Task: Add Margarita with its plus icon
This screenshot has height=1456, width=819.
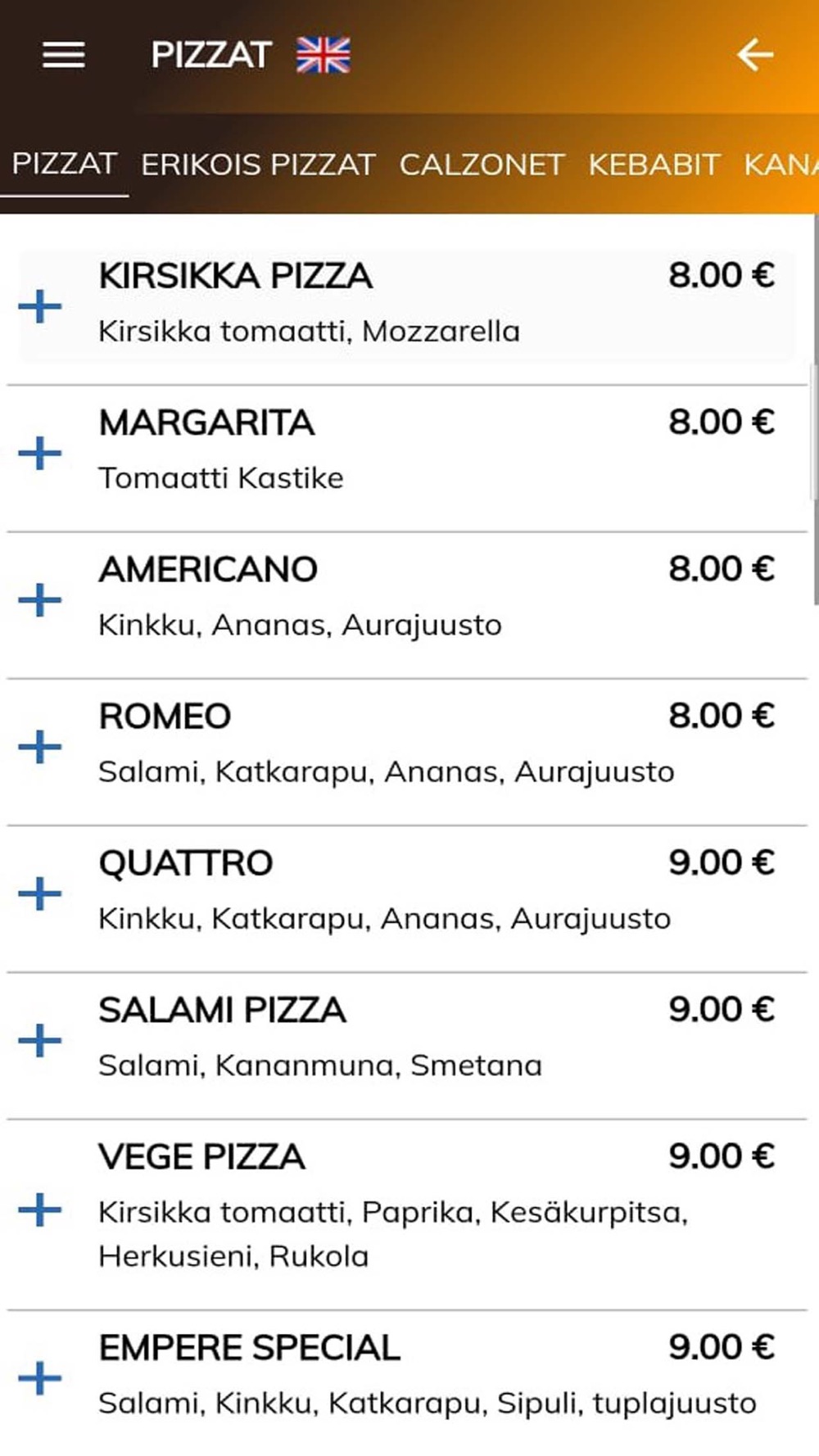Action: [40, 454]
